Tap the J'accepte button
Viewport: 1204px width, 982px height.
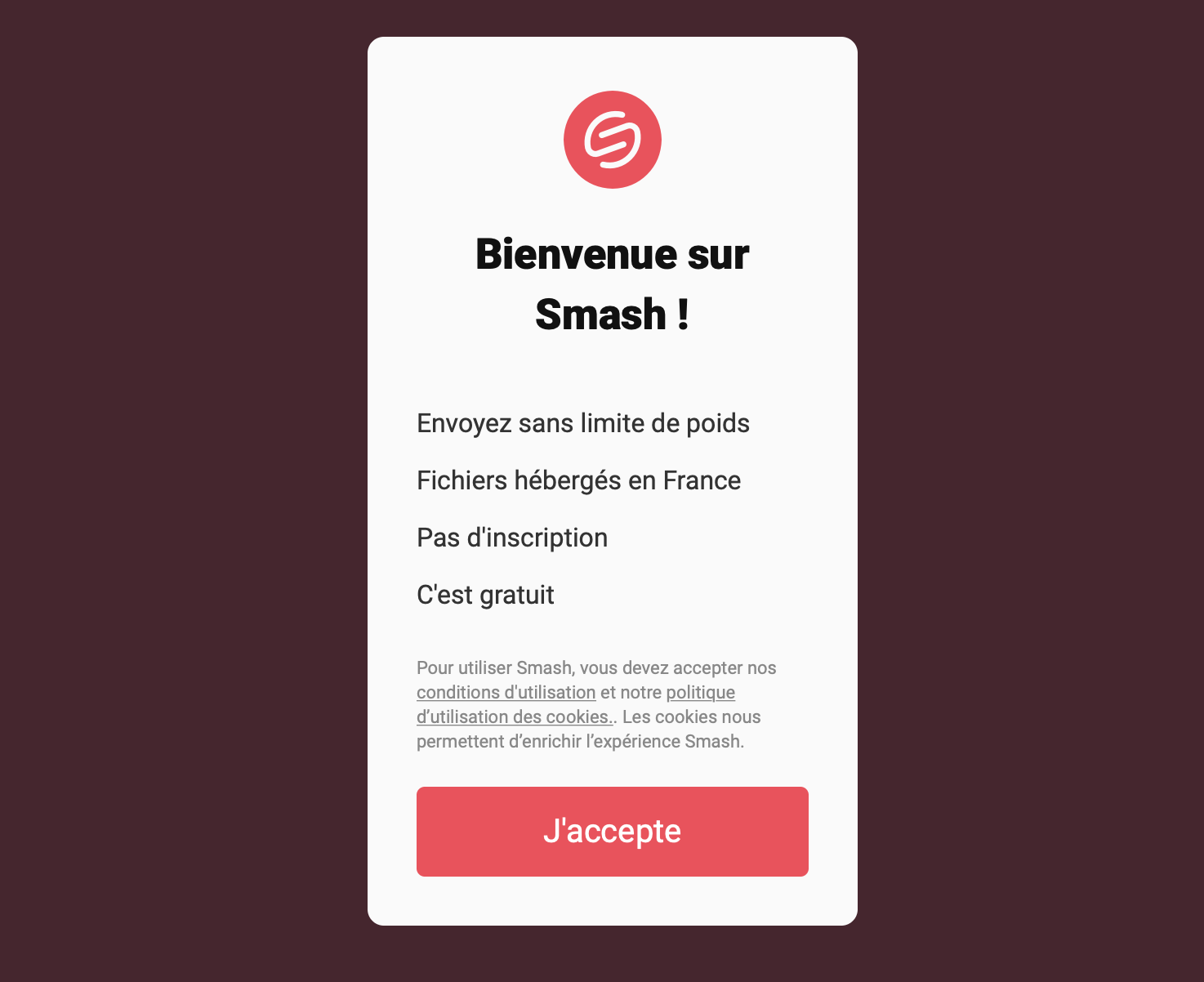[x=612, y=831]
